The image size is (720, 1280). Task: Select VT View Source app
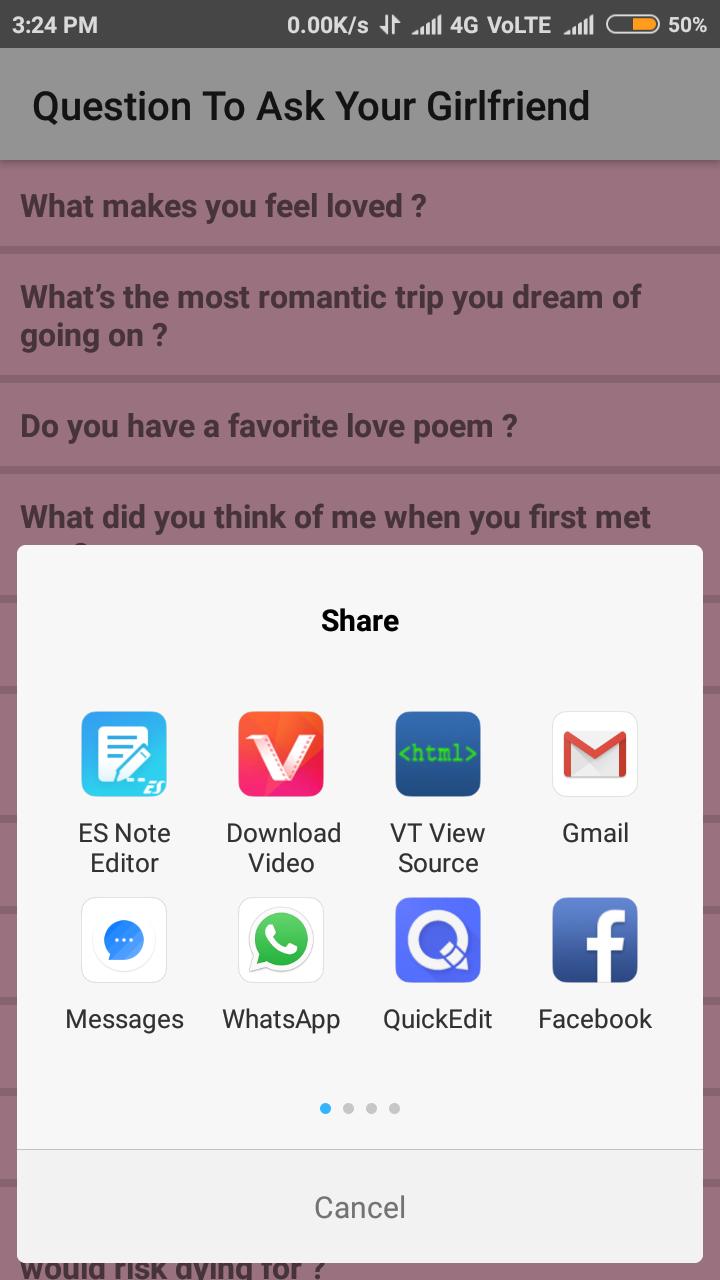click(438, 755)
